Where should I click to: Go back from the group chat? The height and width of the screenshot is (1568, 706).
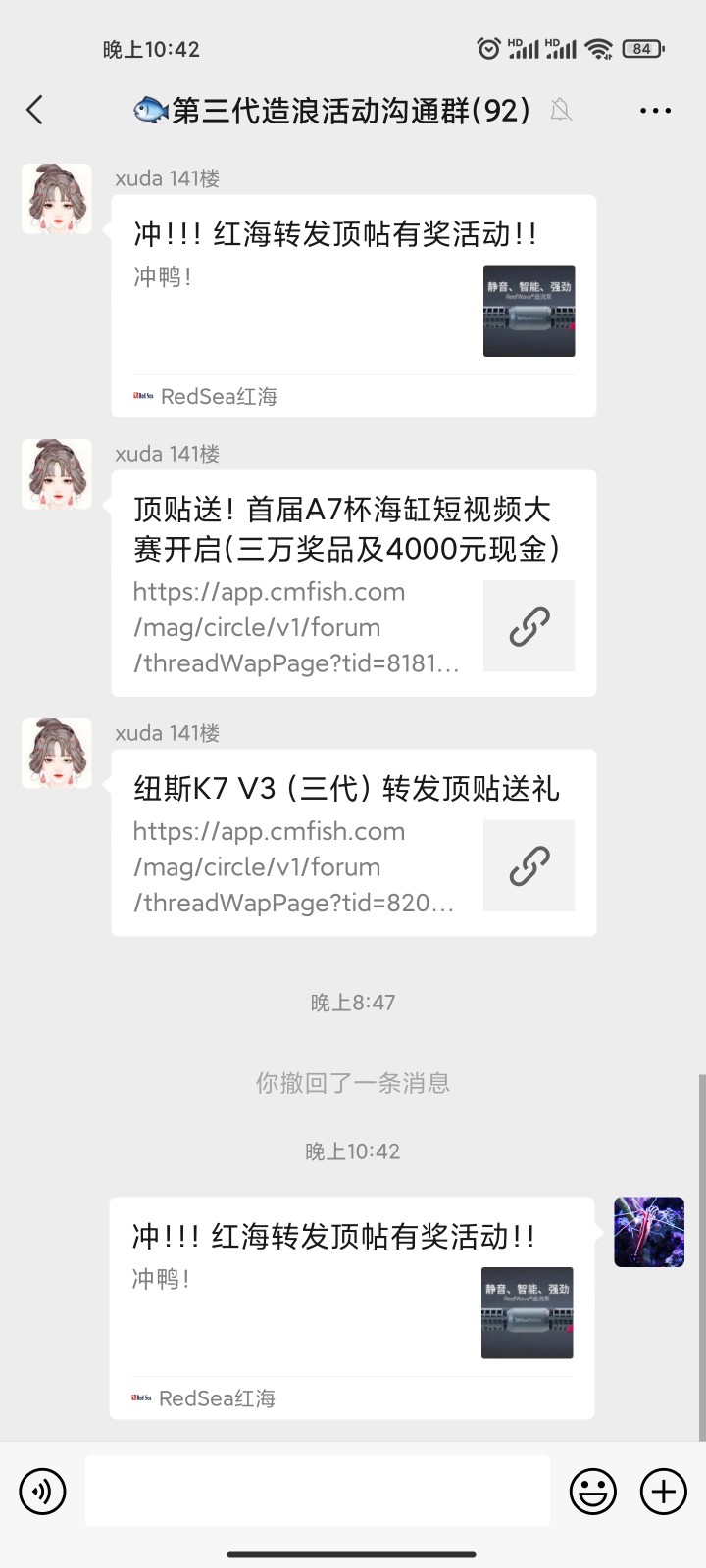(35, 110)
